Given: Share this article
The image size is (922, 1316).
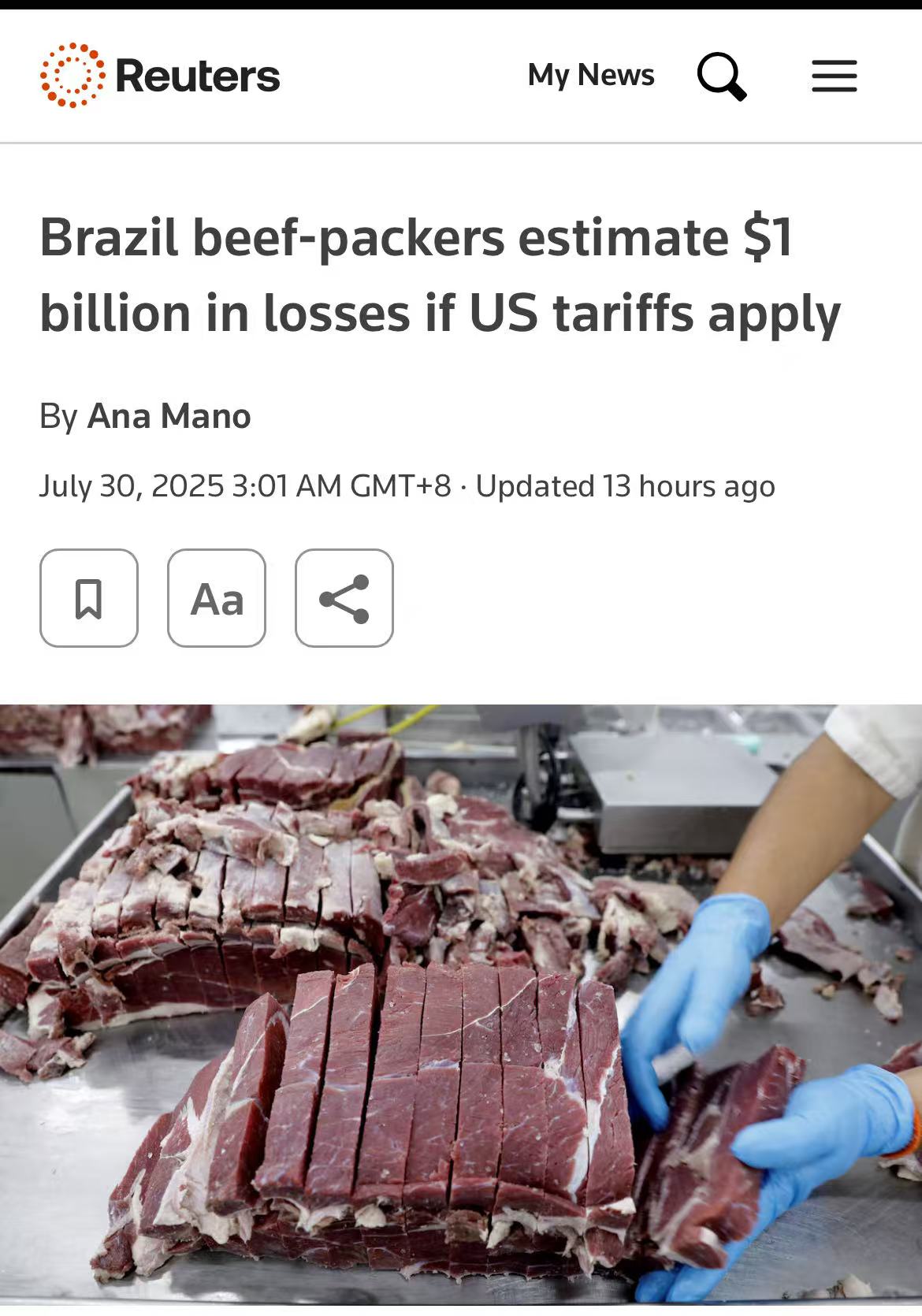Looking at the screenshot, I should tap(344, 598).
